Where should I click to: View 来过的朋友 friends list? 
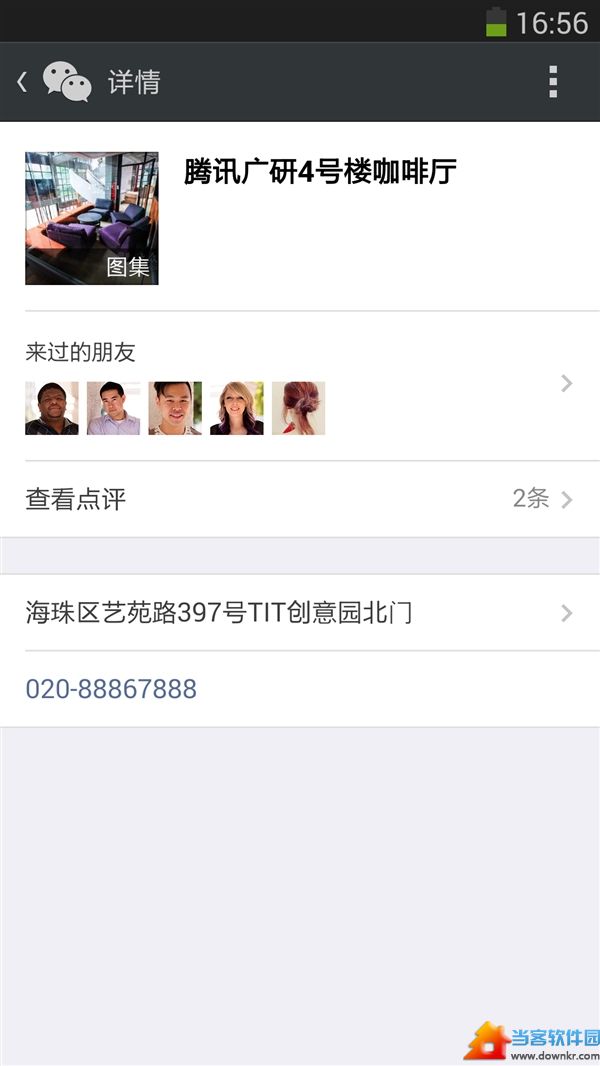pos(300,386)
